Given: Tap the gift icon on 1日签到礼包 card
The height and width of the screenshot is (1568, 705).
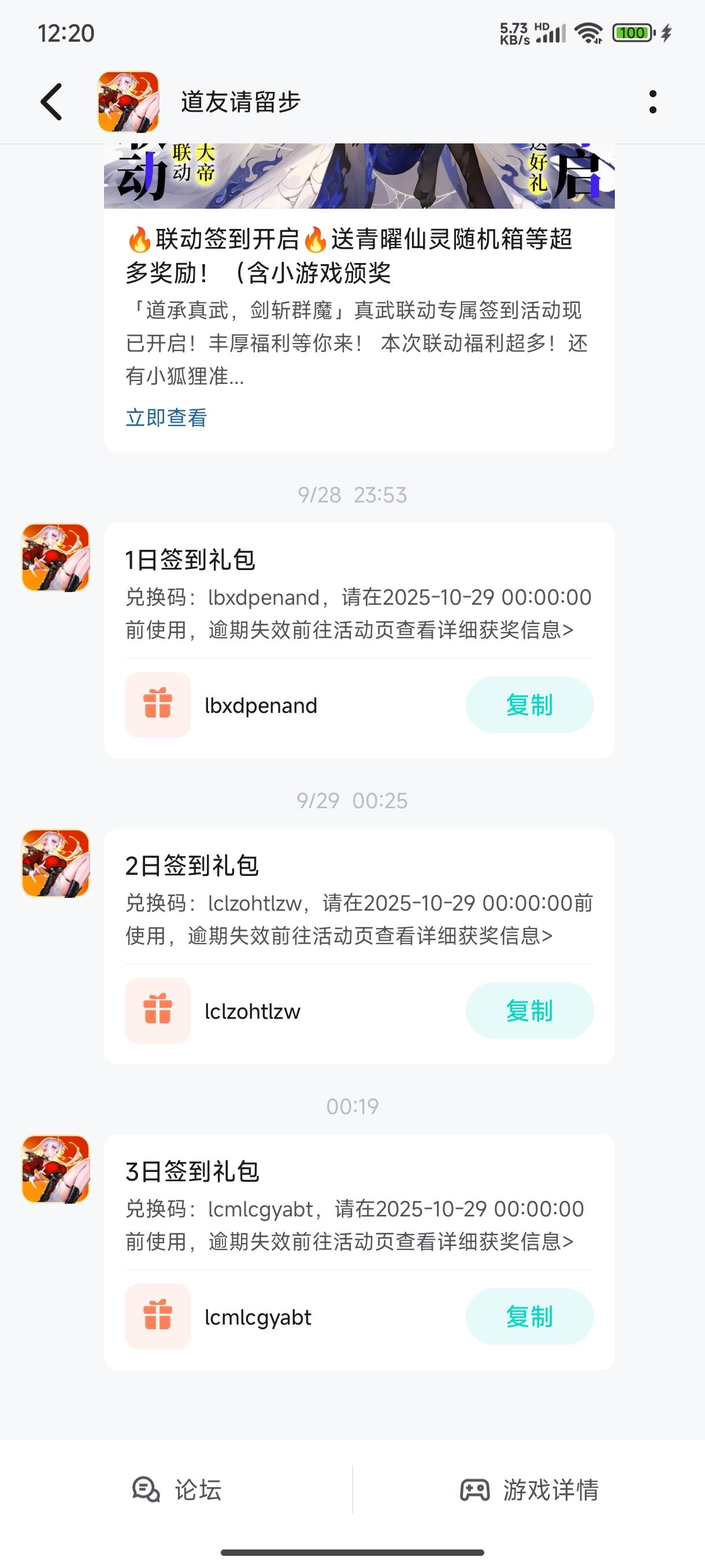Looking at the screenshot, I should click(x=158, y=704).
